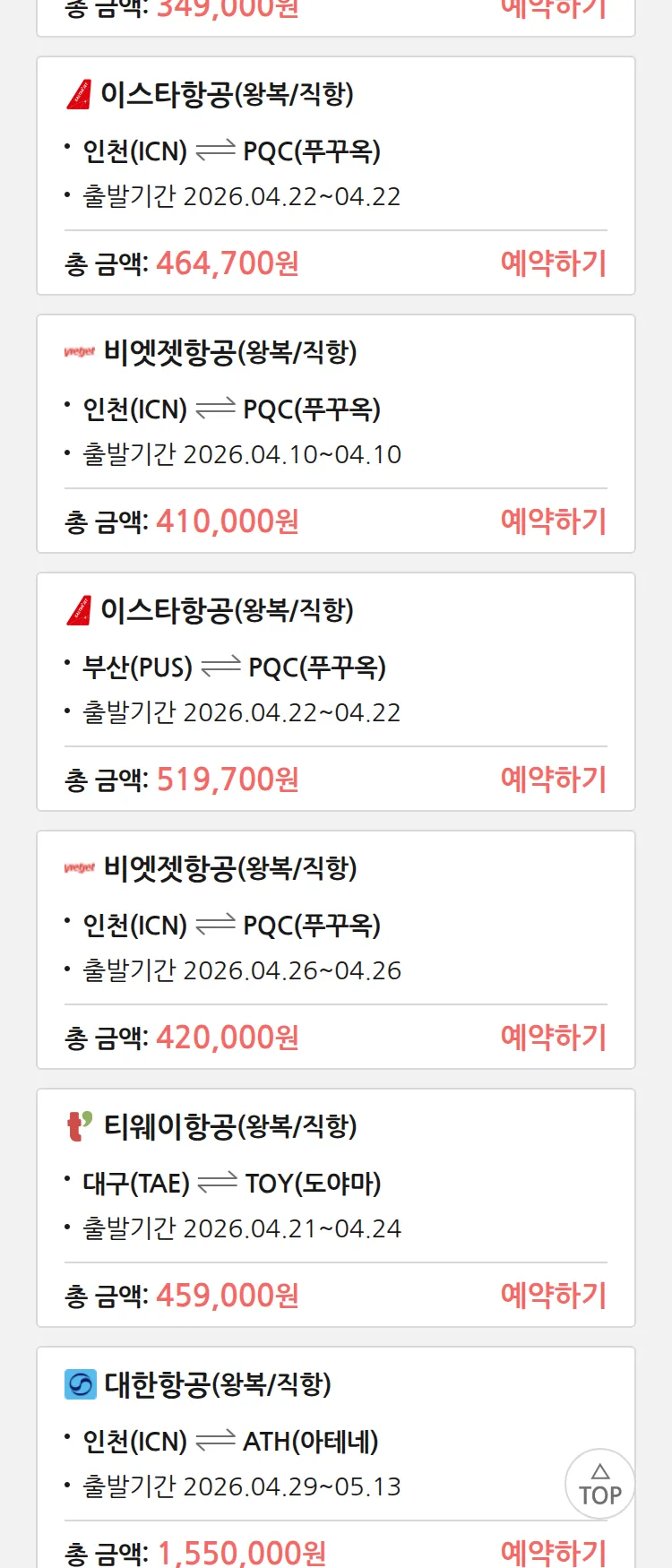Reserve the 519,700원 부산 to 푸꾸옥 flight

[x=553, y=780]
